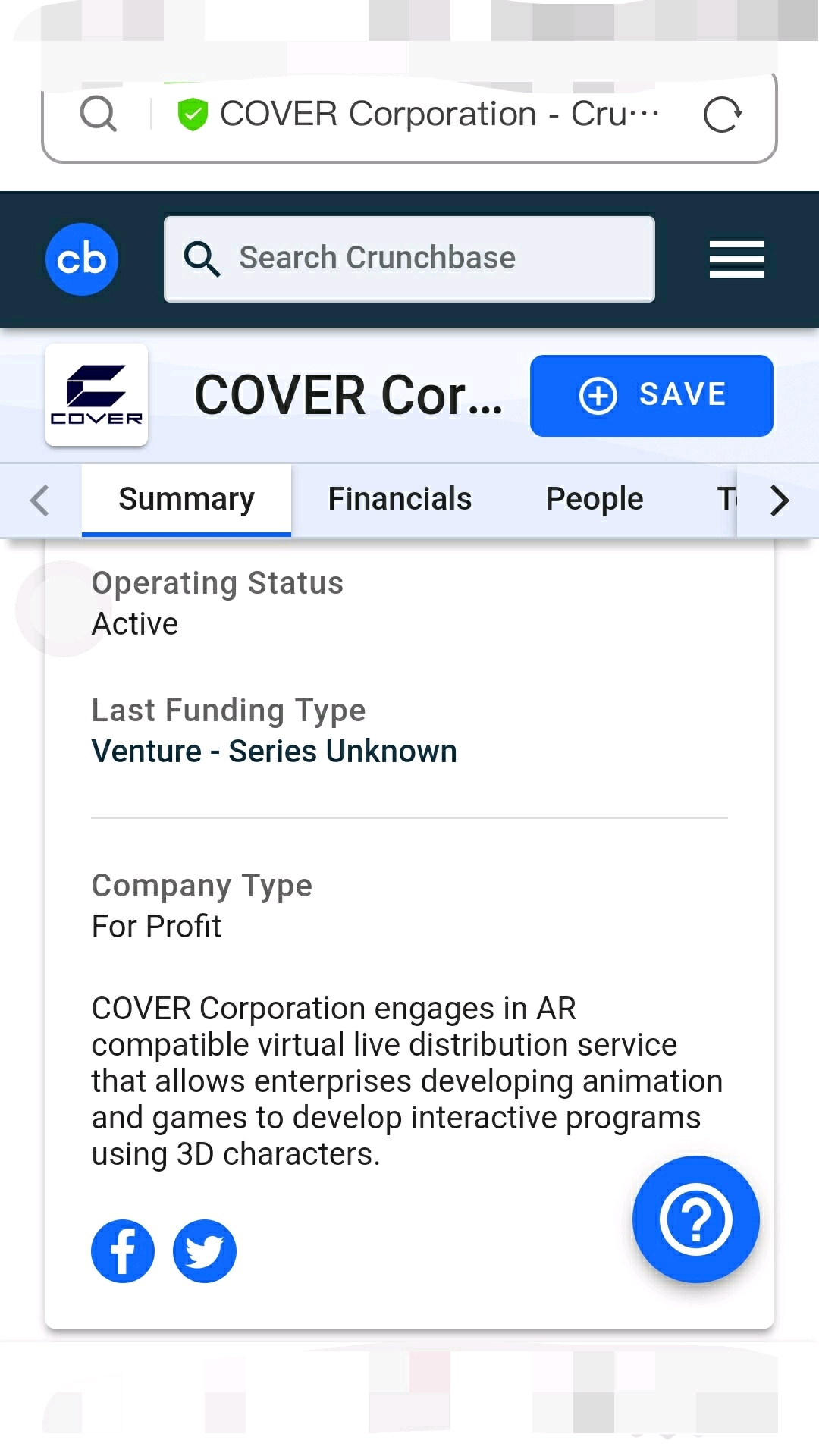
Task: Reload the page in the browser
Action: [722, 115]
